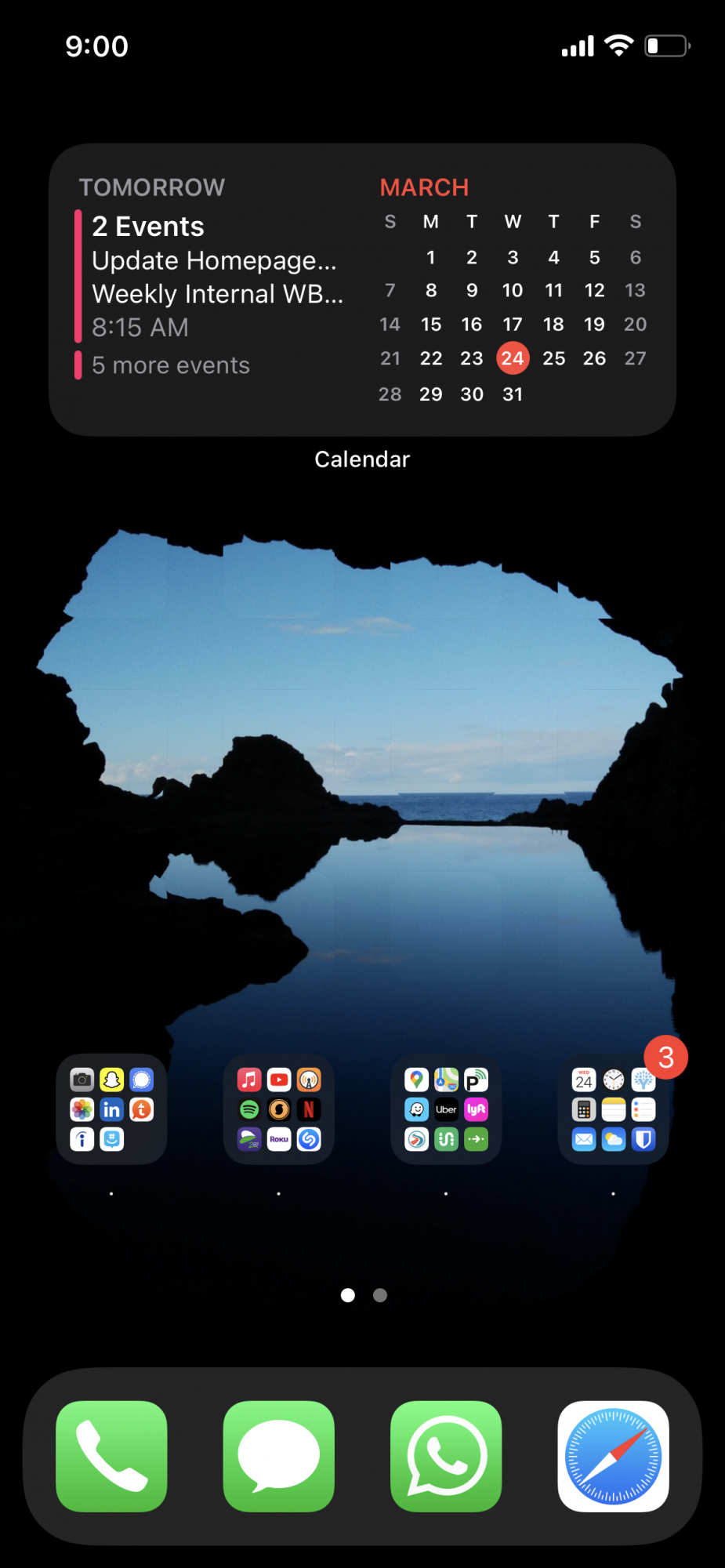Launch WhatsApp from the dock
Viewport: 725px width, 1568px height.
point(446,1456)
